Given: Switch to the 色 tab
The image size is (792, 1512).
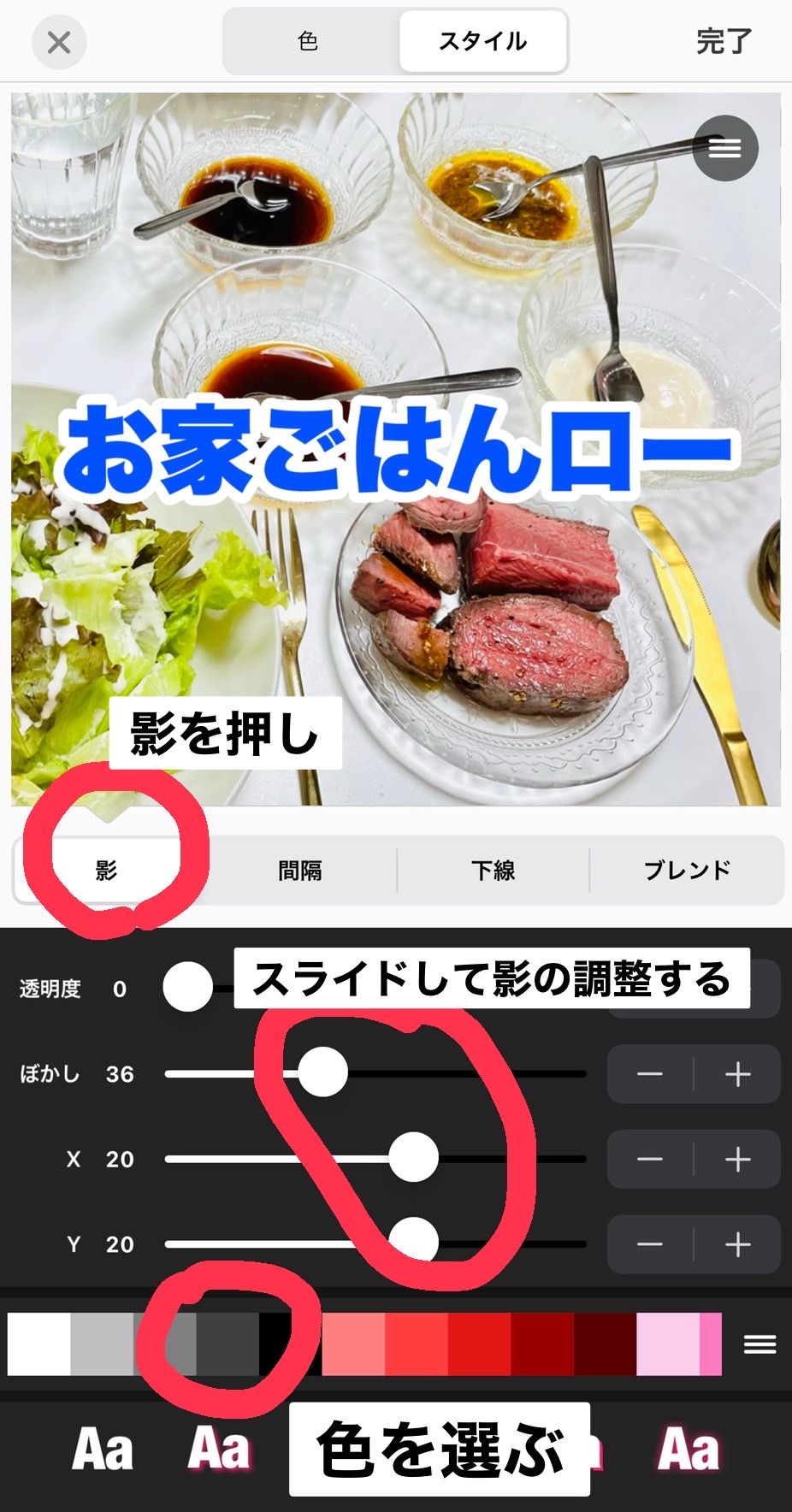Looking at the screenshot, I should click(308, 41).
